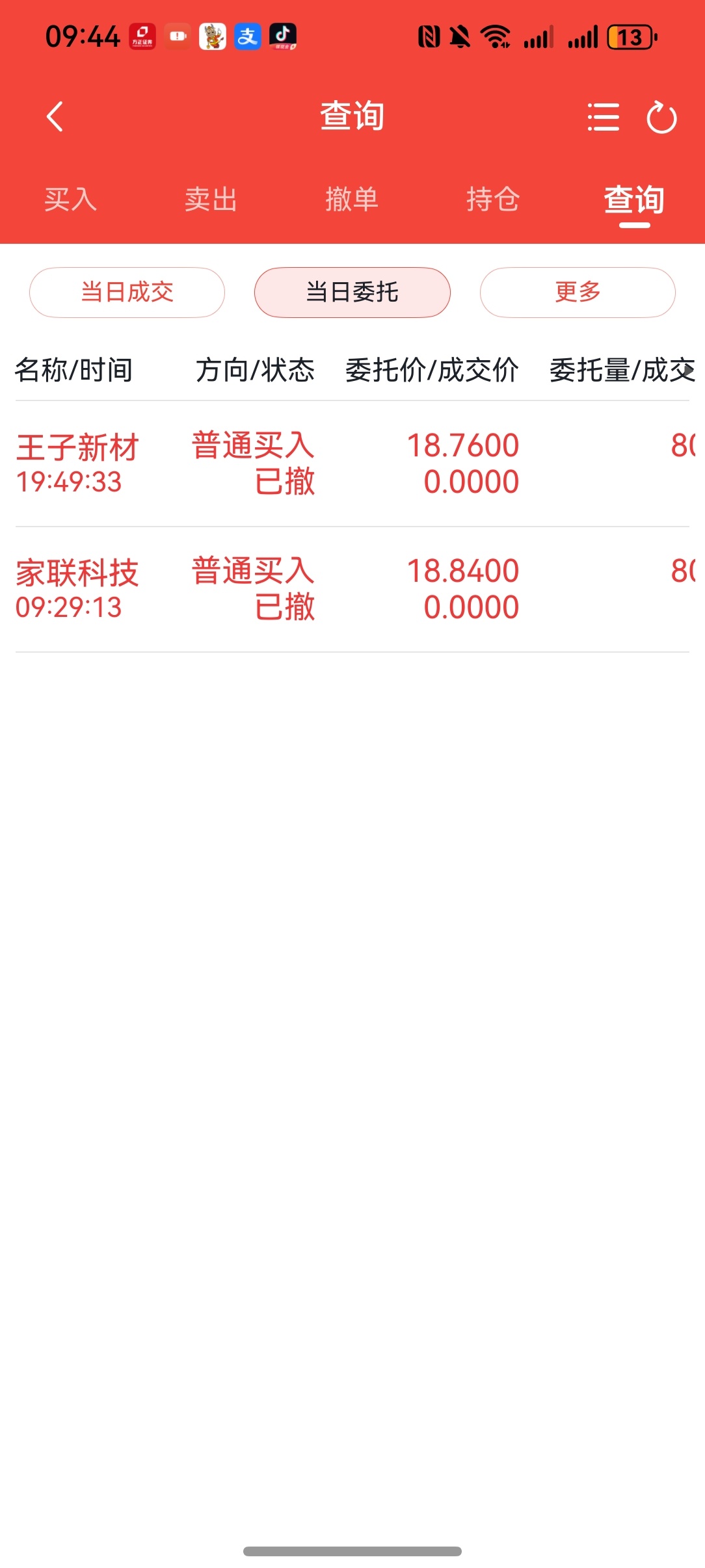This screenshot has height=1568, width=705.
Task: Switch to the 买入 tab
Action: 70,200
